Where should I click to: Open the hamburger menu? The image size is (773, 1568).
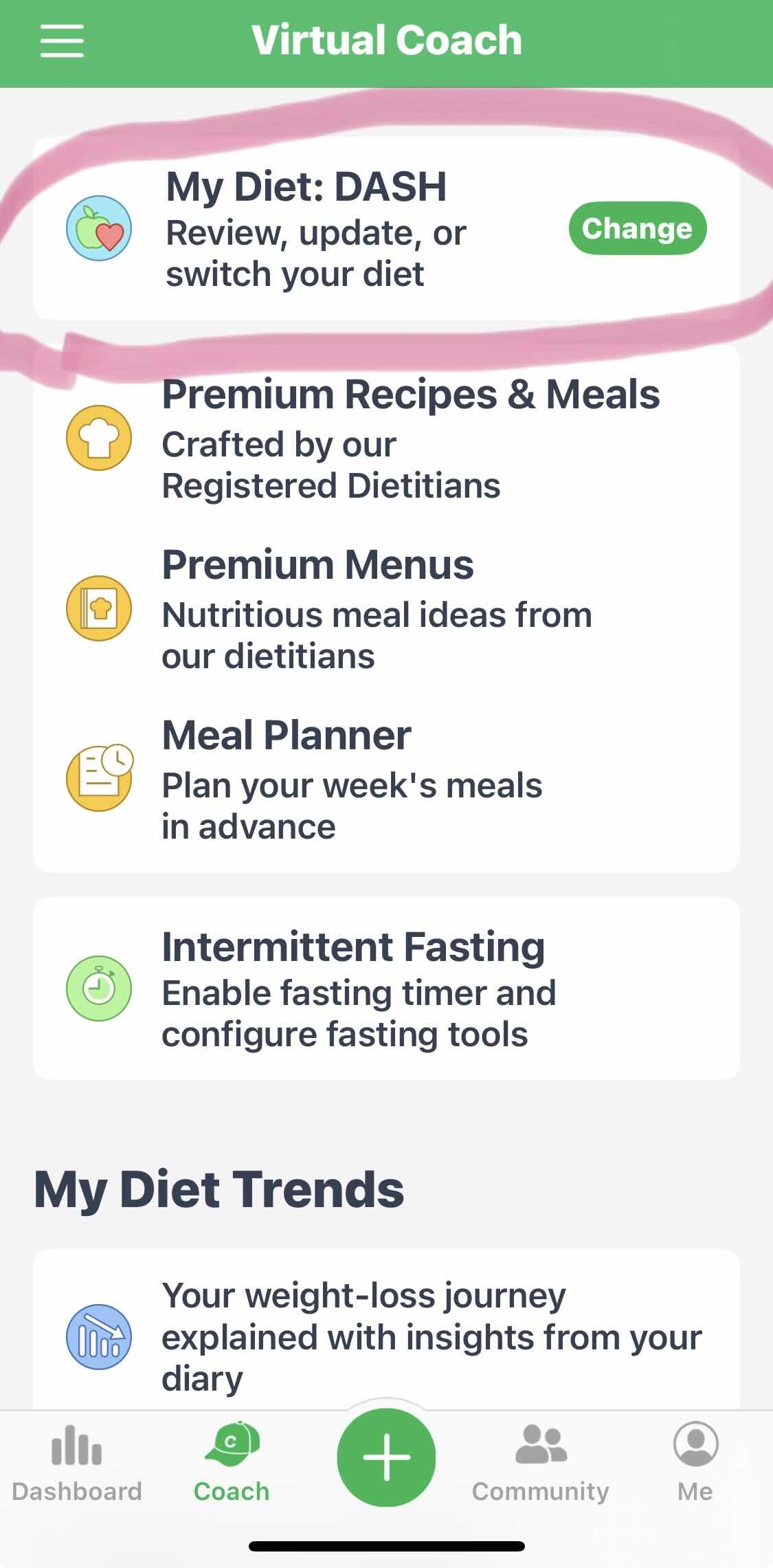pyautogui.click(x=62, y=41)
